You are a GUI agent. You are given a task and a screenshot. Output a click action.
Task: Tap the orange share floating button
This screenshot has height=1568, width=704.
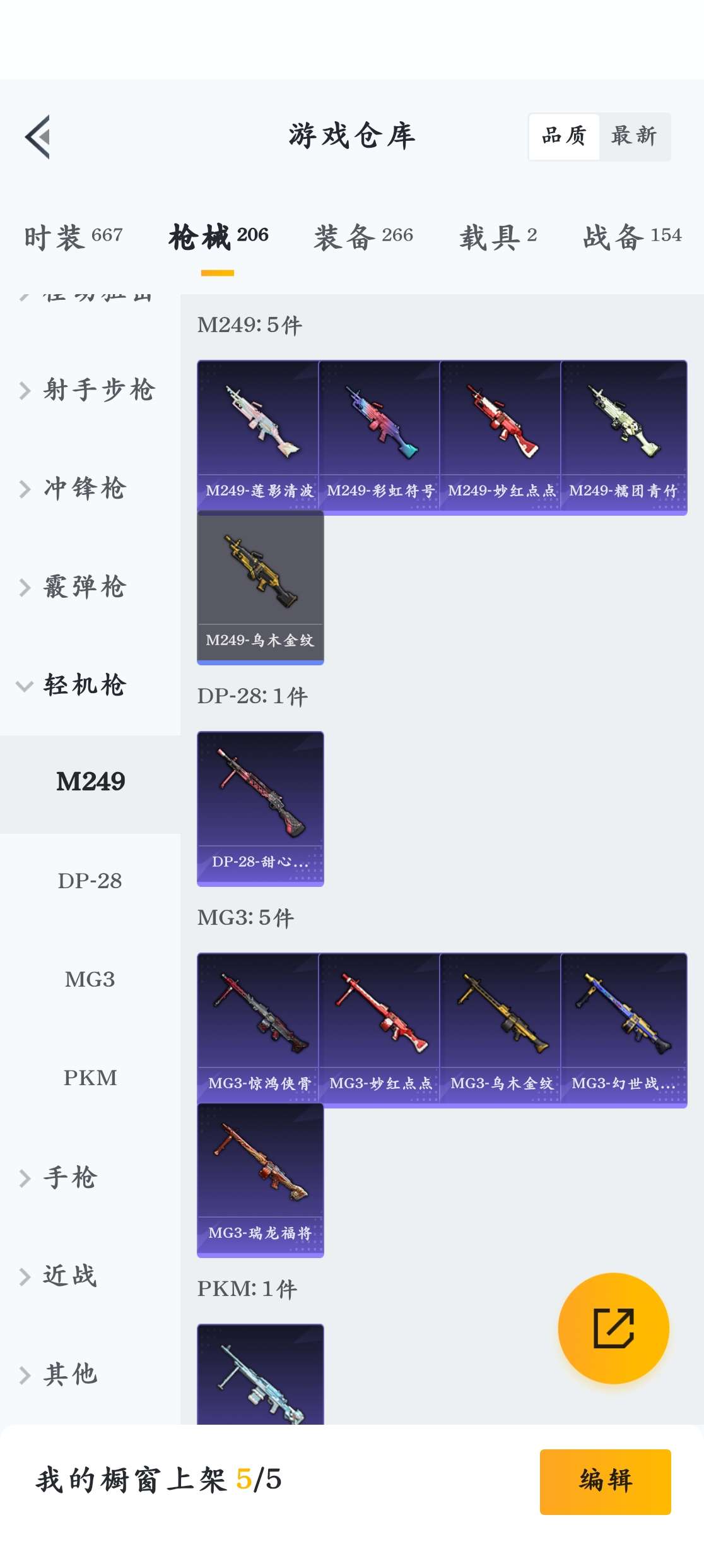click(x=613, y=1328)
